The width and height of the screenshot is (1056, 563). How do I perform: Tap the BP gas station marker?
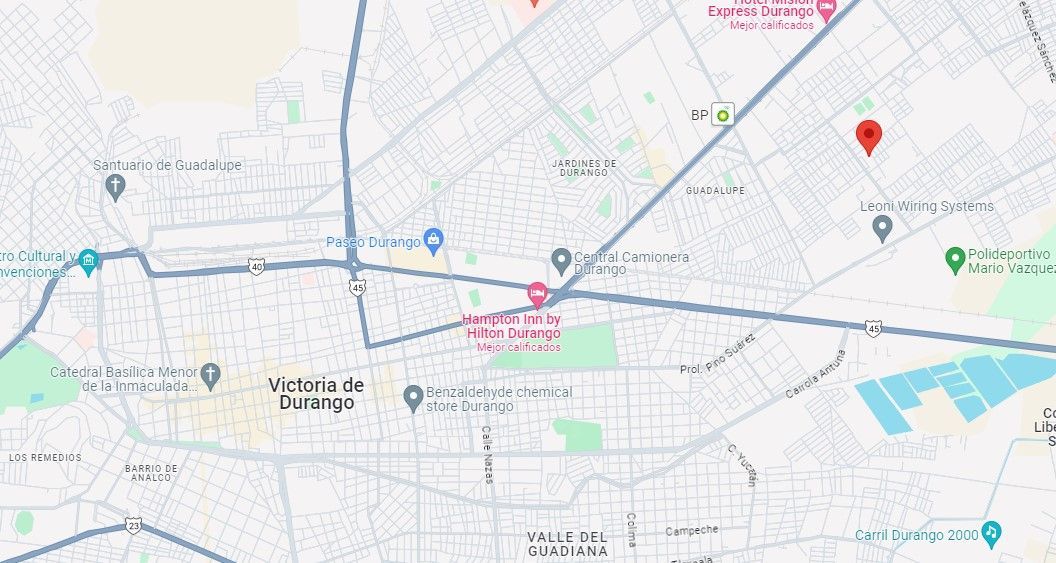point(723,114)
